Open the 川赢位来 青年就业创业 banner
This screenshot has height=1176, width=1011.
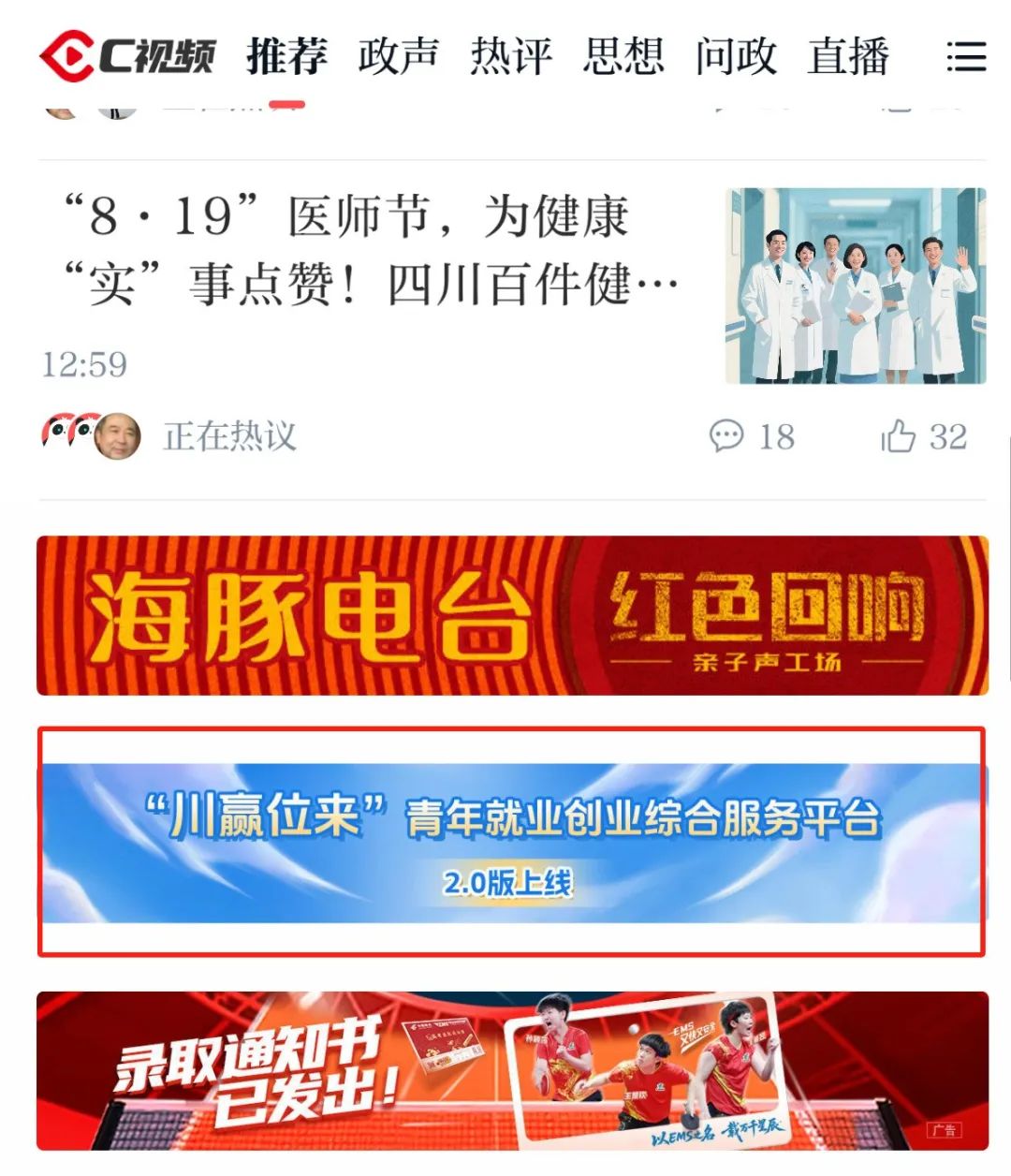(512, 843)
